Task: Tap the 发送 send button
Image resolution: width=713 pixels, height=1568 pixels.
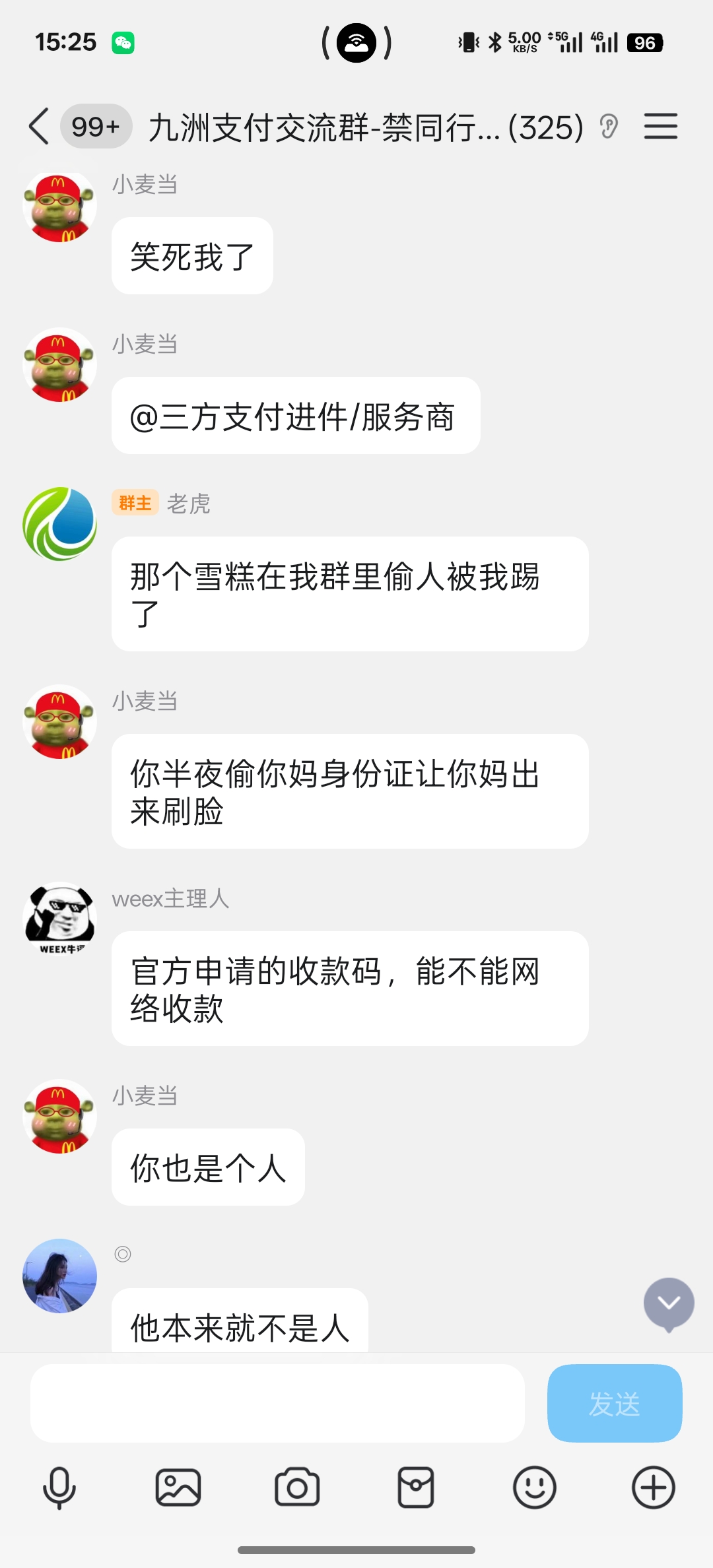Action: (x=614, y=1403)
